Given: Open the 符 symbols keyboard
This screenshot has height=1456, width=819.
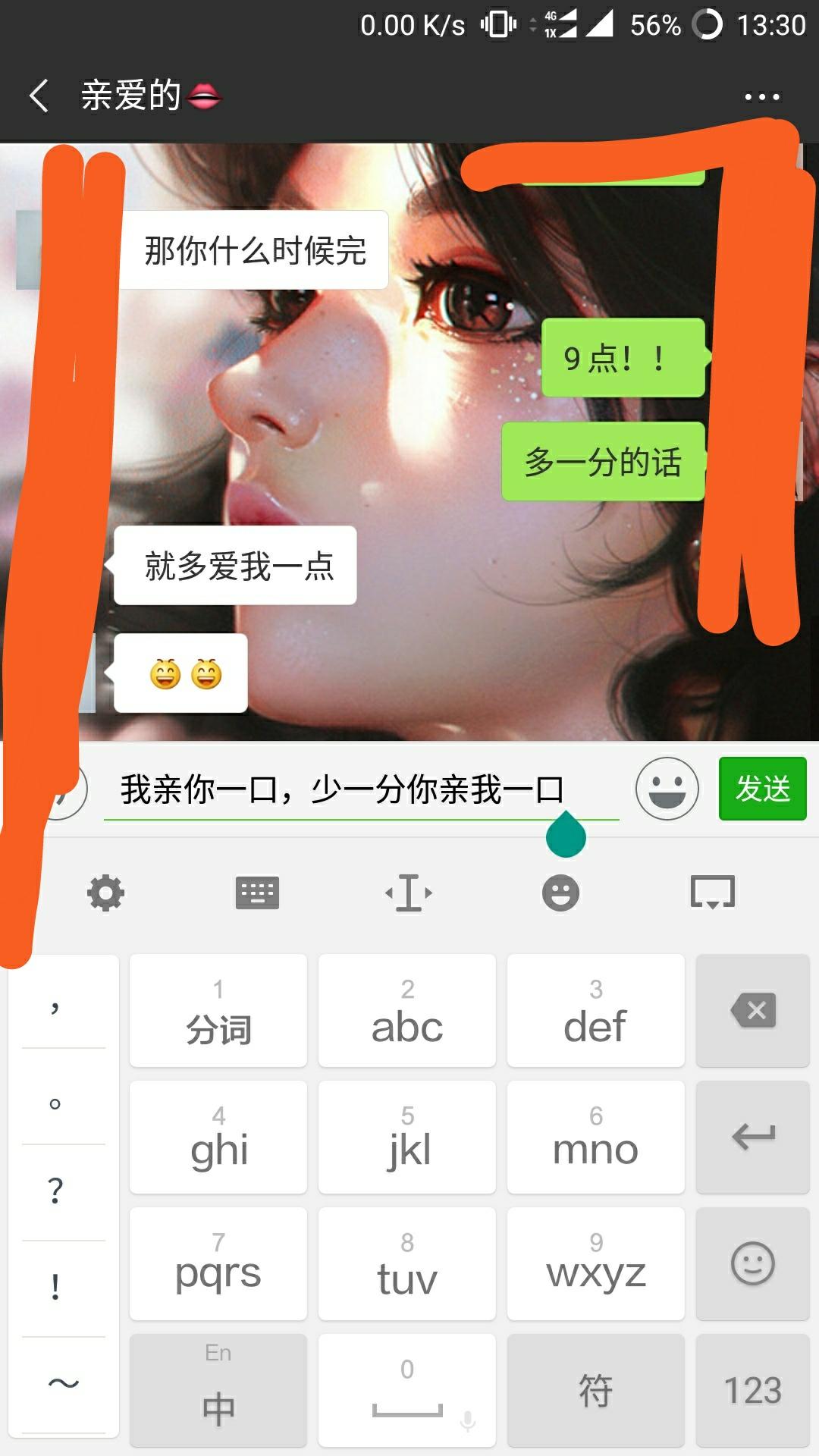Looking at the screenshot, I should [x=595, y=1390].
